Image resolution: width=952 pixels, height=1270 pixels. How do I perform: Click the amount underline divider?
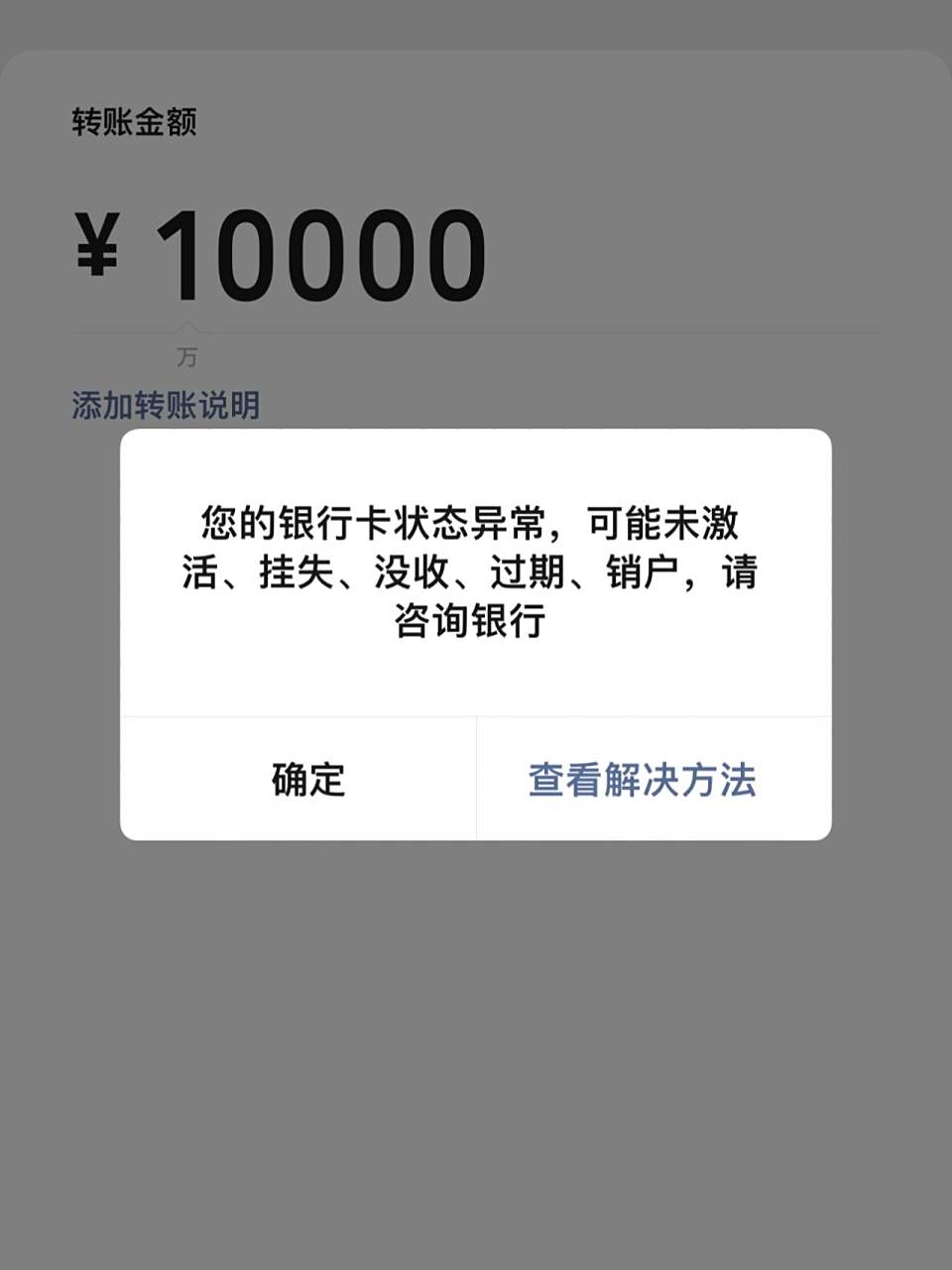click(x=476, y=327)
